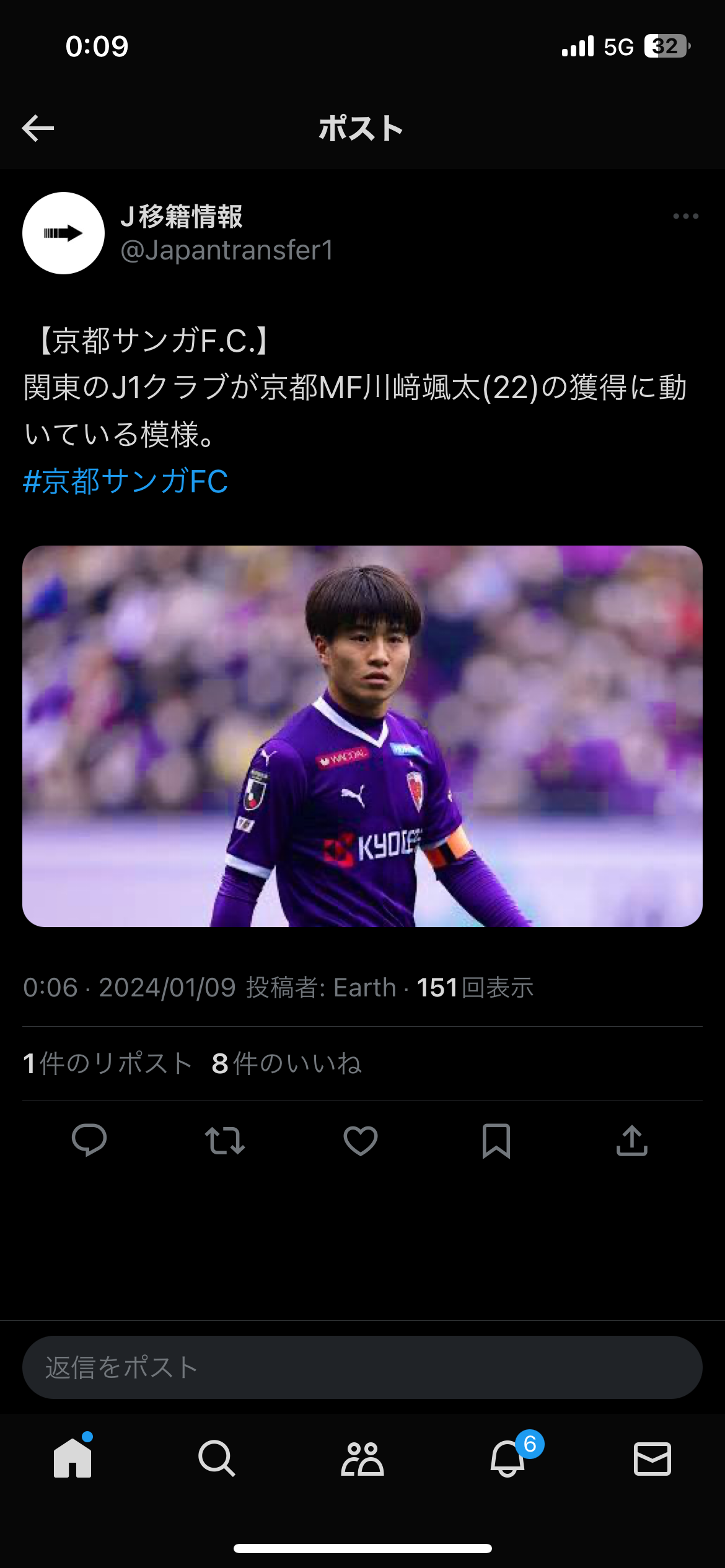Image resolution: width=725 pixels, height=1568 pixels.
Task: Bookmark this post
Action: click(x=496, y=1140)
